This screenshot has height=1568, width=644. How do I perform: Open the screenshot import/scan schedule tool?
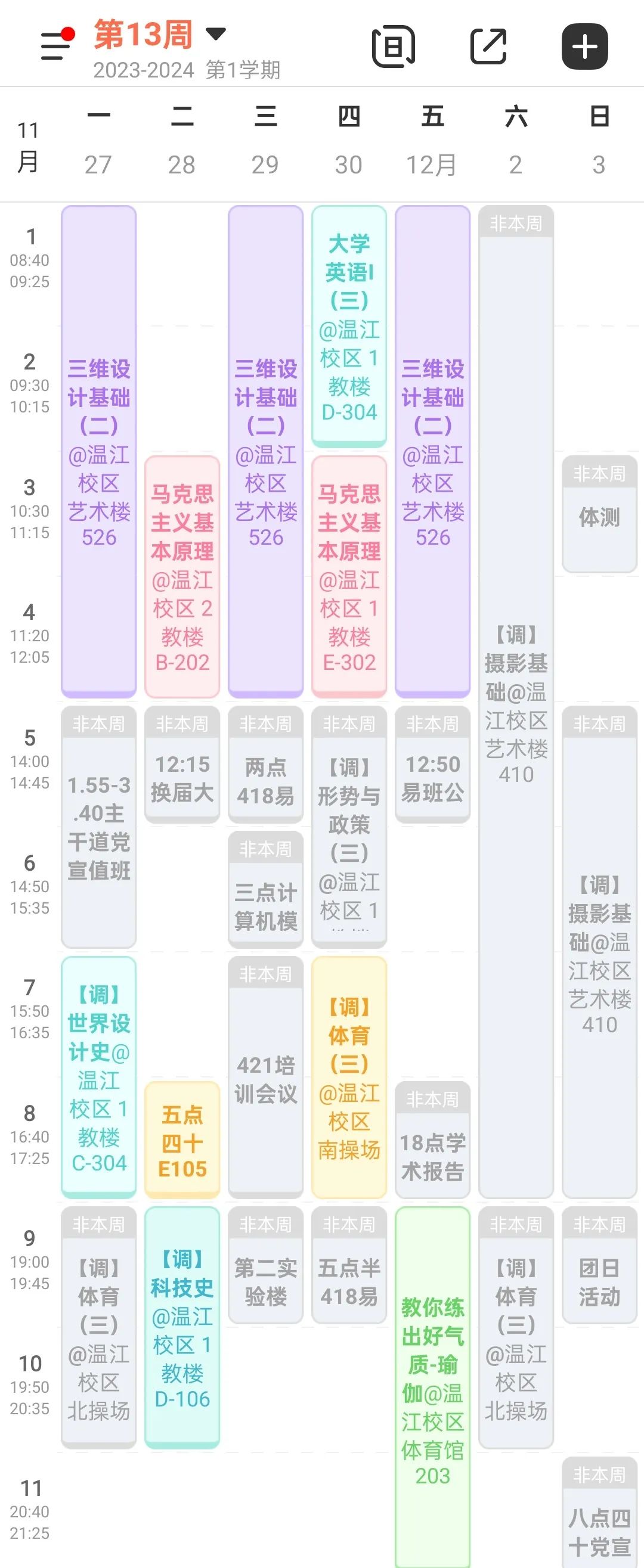(x=394, y=46)
